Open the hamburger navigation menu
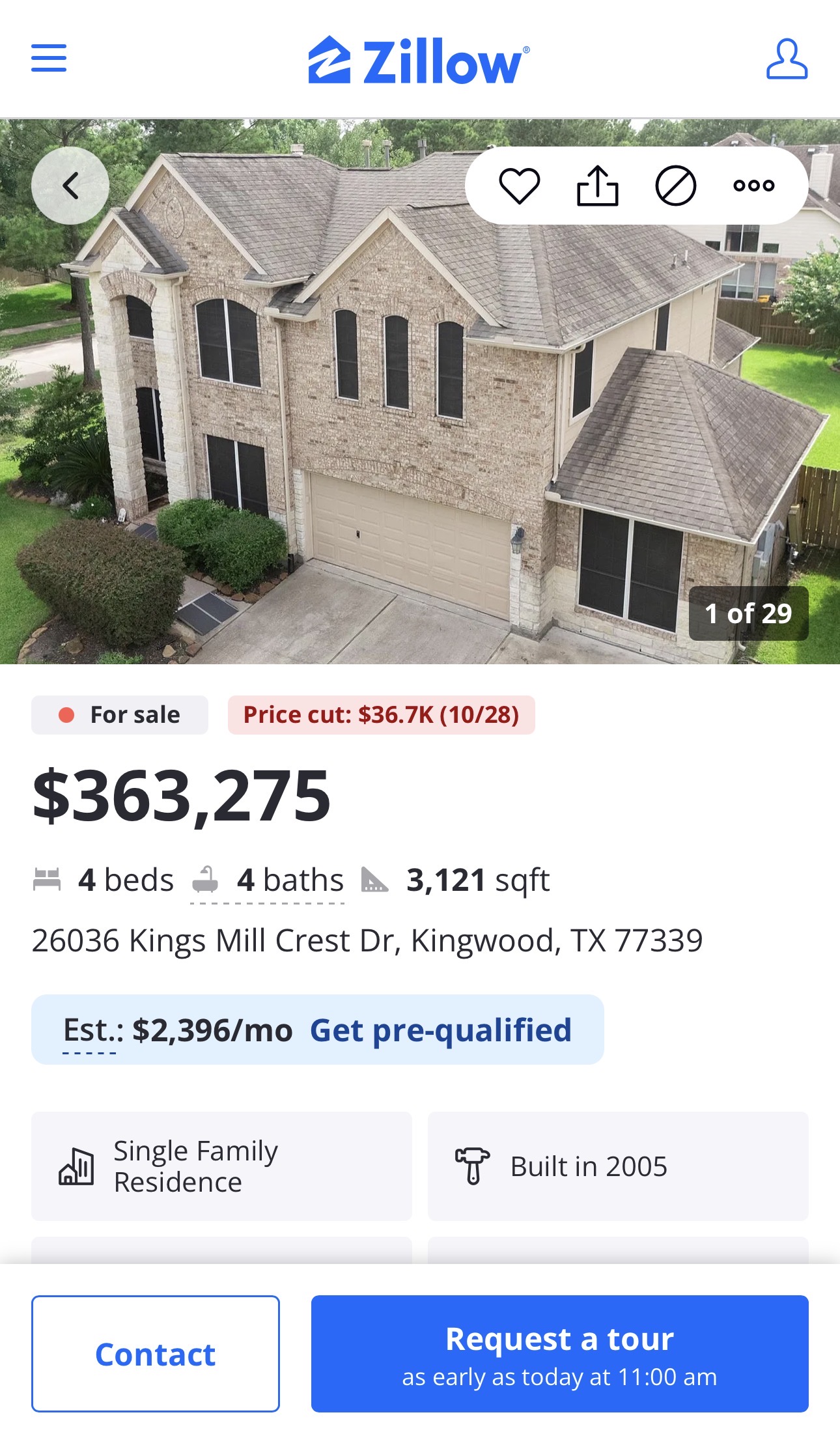Image resolution: width=840 pixels, height=1432 pixels. click(49, 58)
